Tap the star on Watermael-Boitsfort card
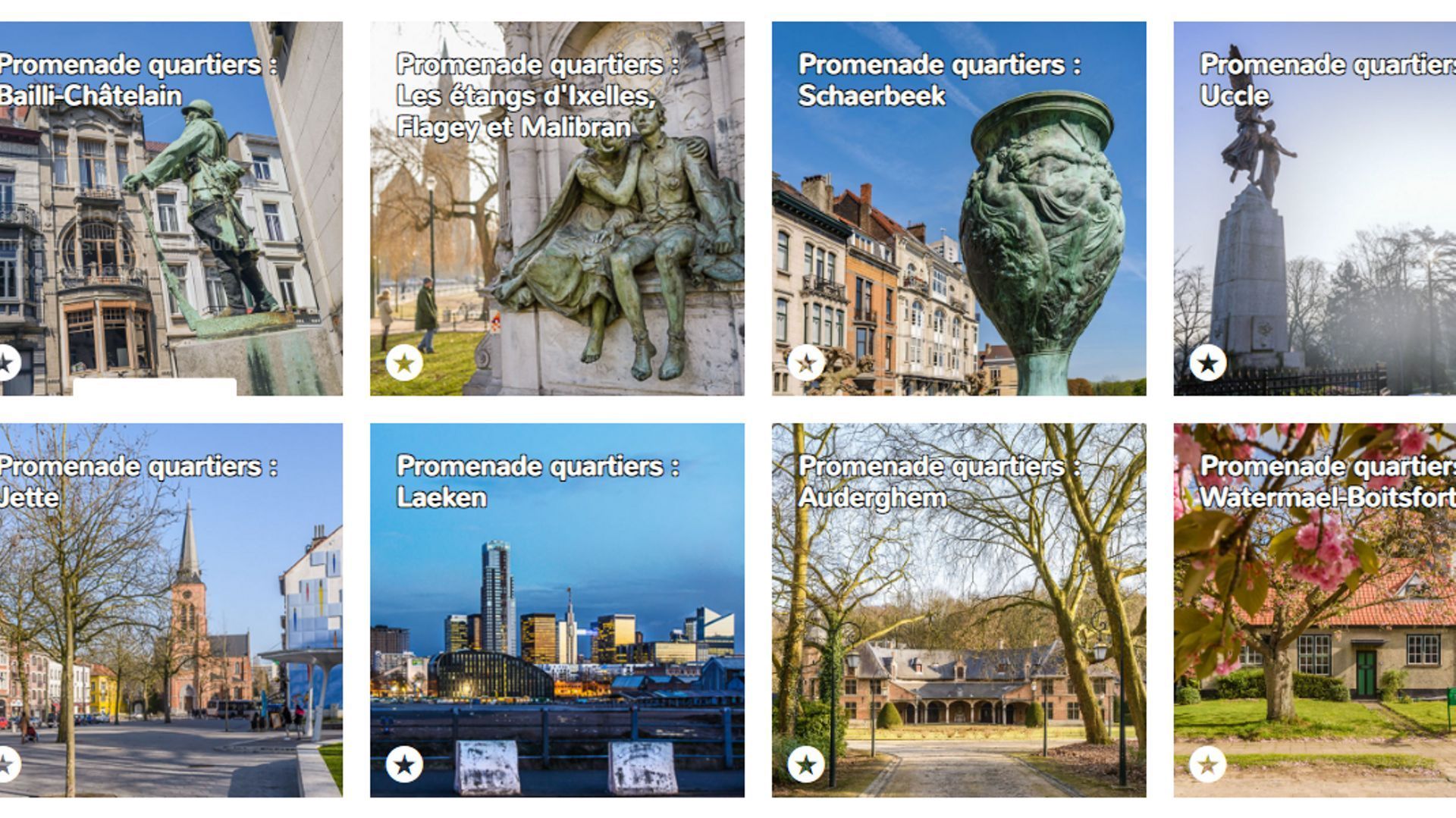Viewport: 1456px width, 818px height. click(x=1207, y=764)
